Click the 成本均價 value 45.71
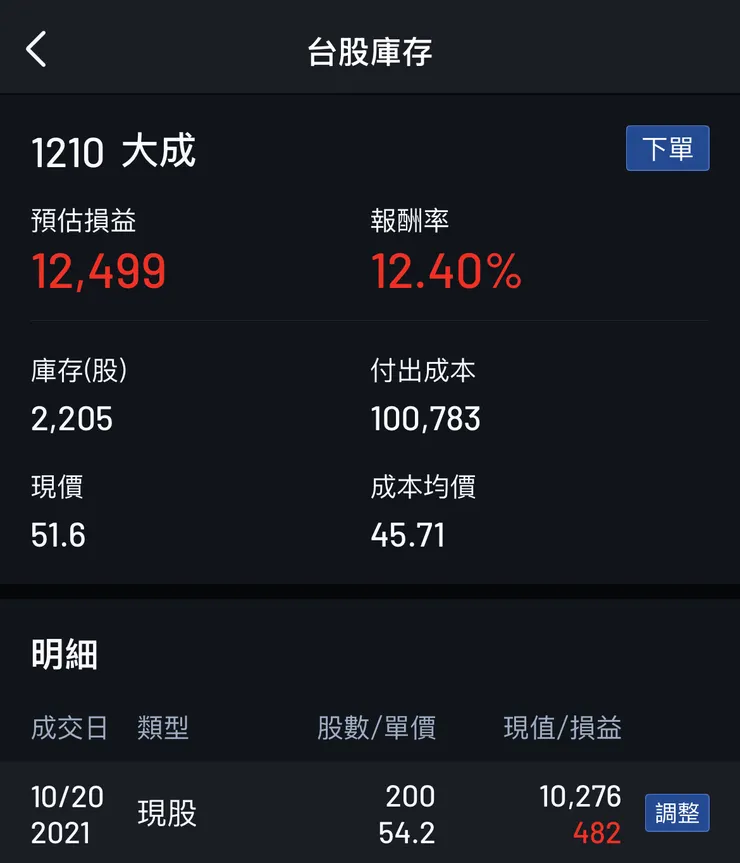Viewport: 740px width, 863px height. coord(409,536)
